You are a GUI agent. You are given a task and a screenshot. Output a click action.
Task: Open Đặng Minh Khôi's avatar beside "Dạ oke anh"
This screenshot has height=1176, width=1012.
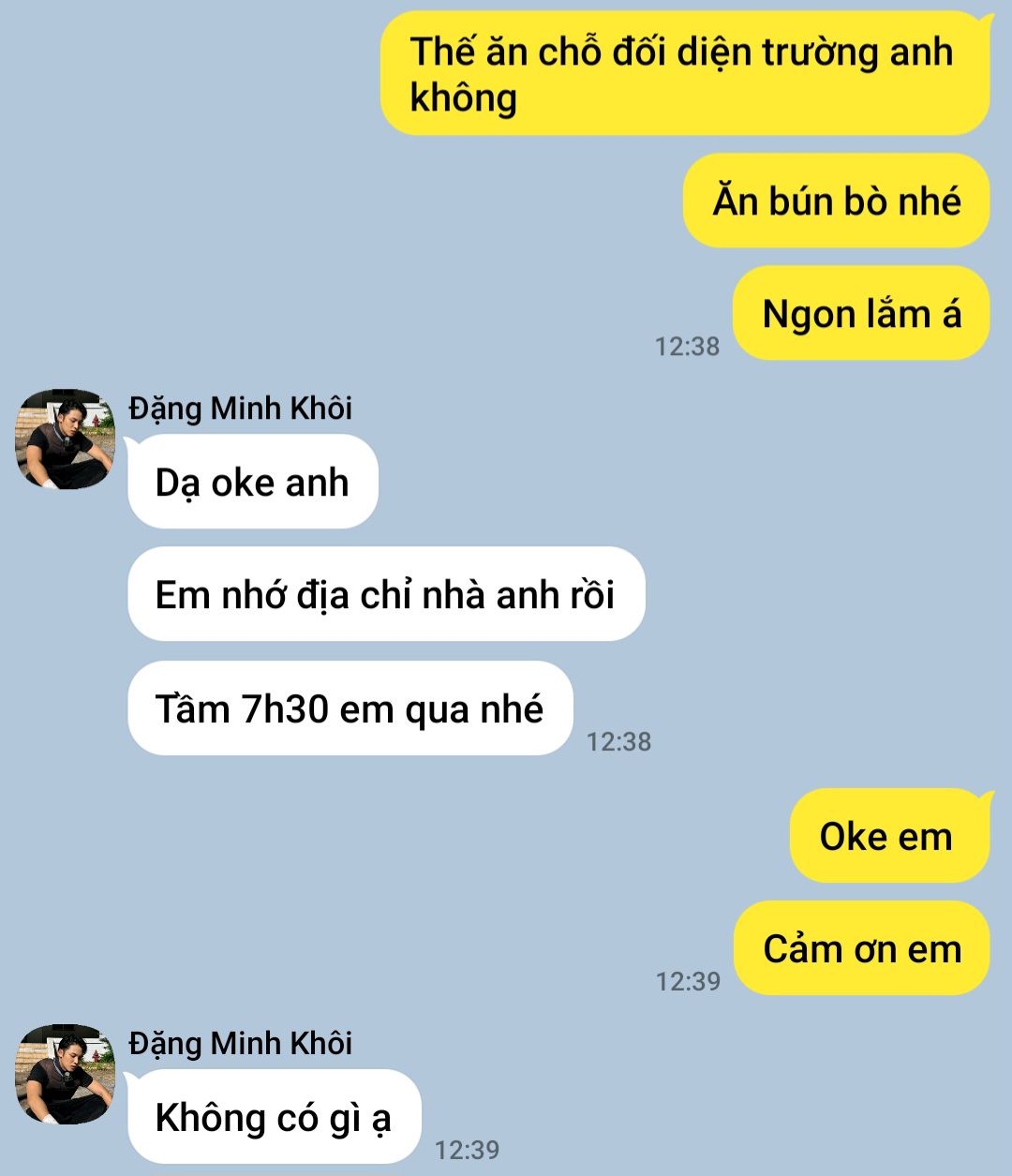tap(65, 439)
